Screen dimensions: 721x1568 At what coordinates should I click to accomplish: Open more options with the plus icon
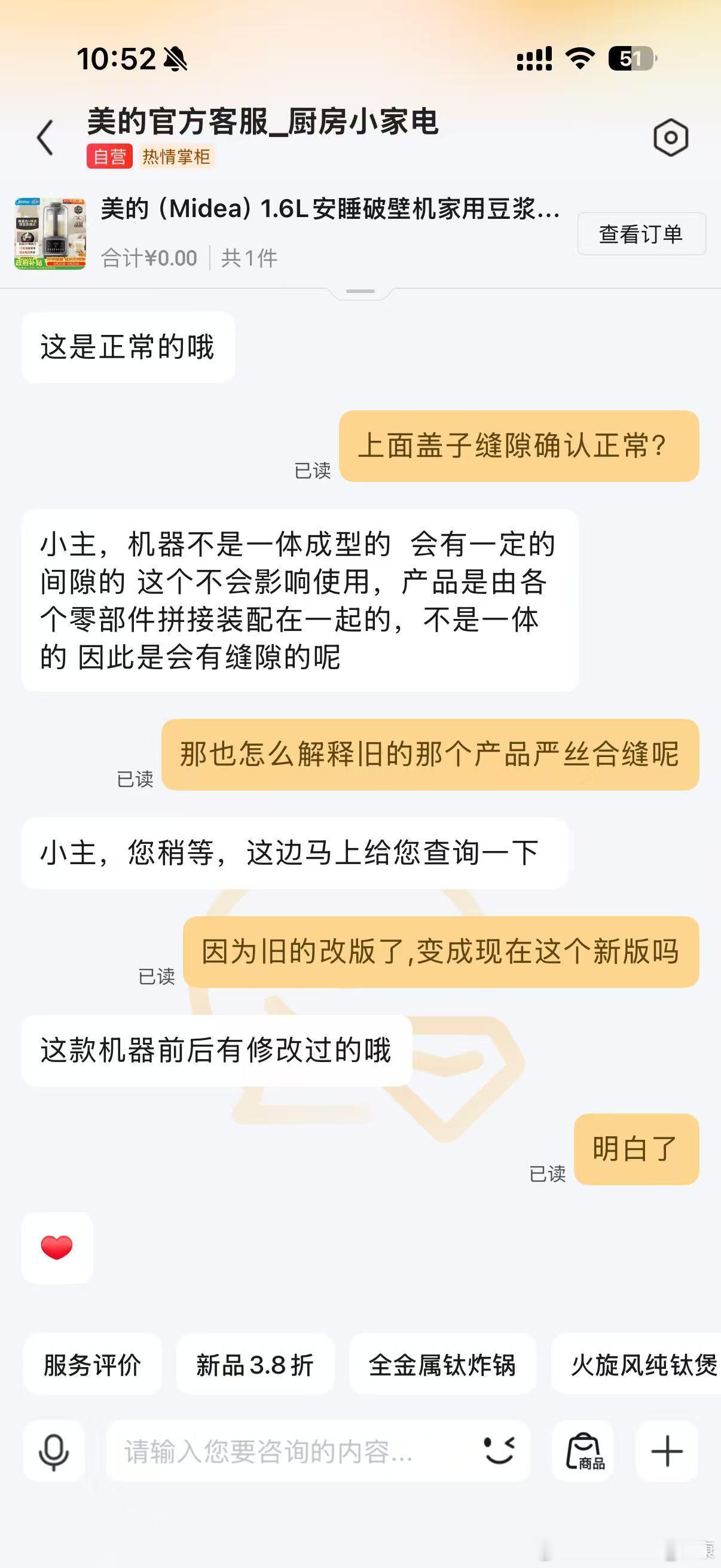click(667, 1452)
